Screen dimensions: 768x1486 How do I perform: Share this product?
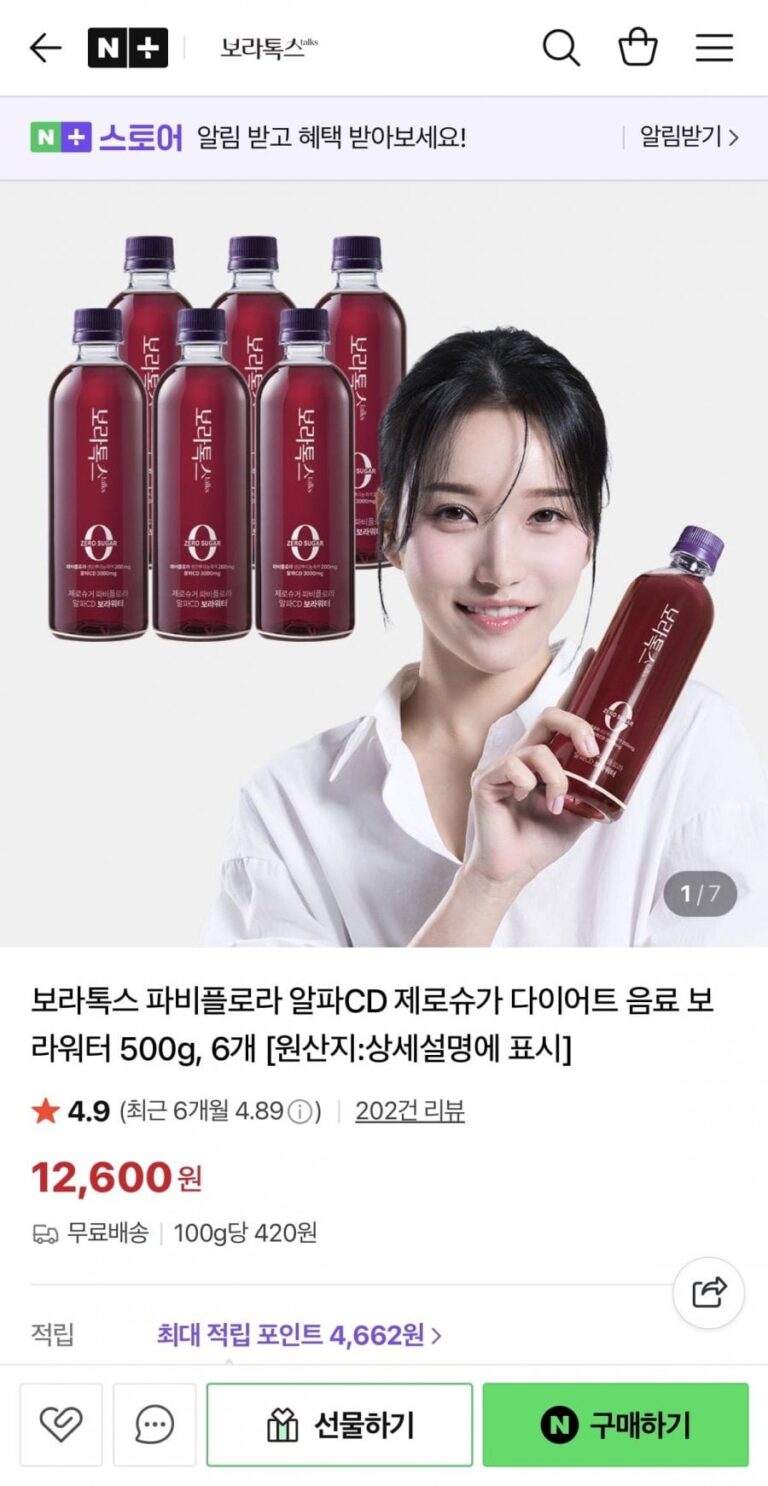point(709,1292)
